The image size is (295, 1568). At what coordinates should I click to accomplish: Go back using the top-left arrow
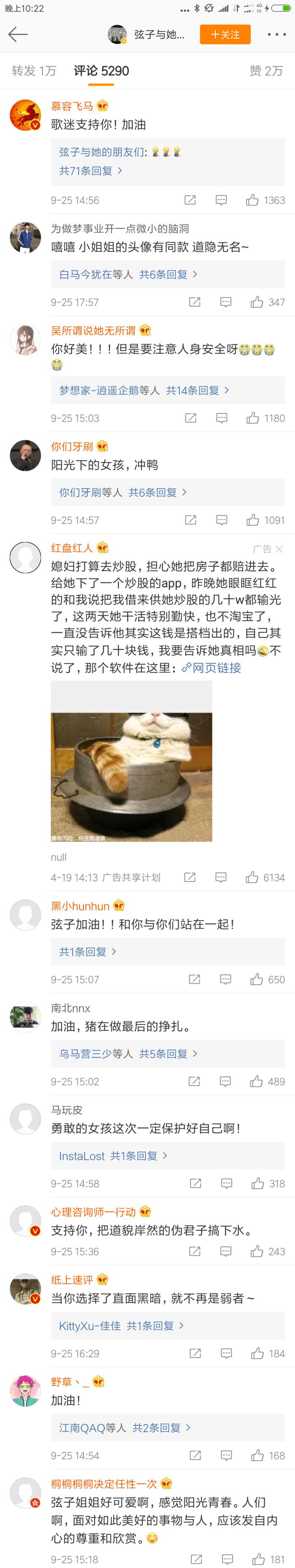[x=18, y=35]
